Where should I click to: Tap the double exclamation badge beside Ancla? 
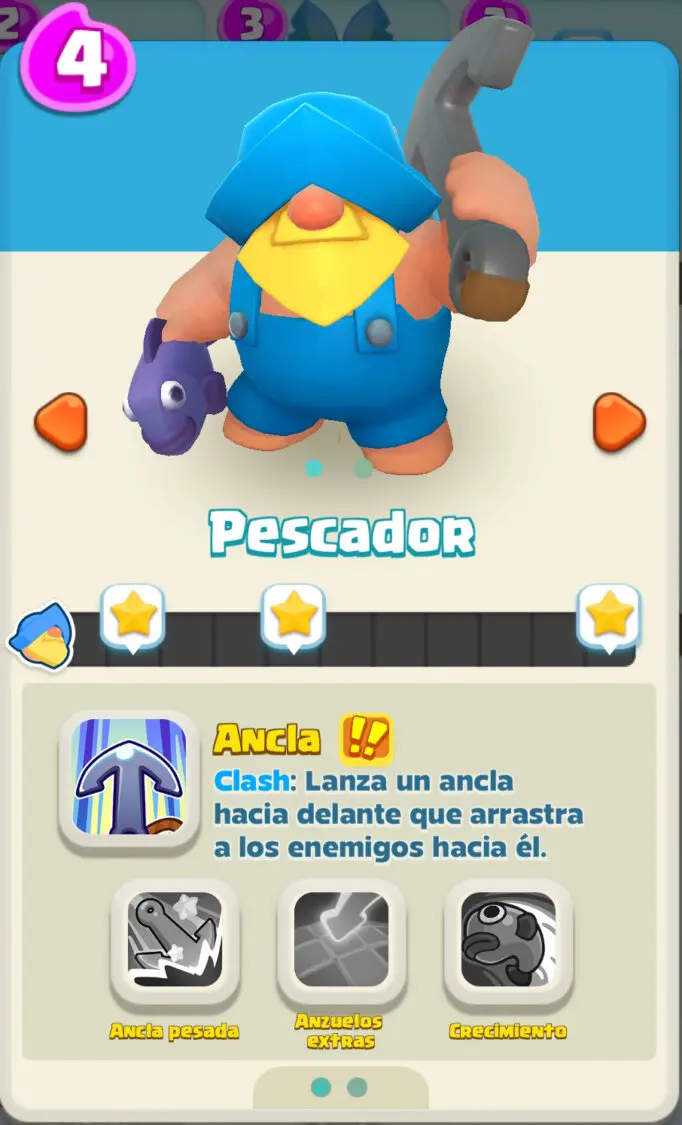tap(366, 739)
